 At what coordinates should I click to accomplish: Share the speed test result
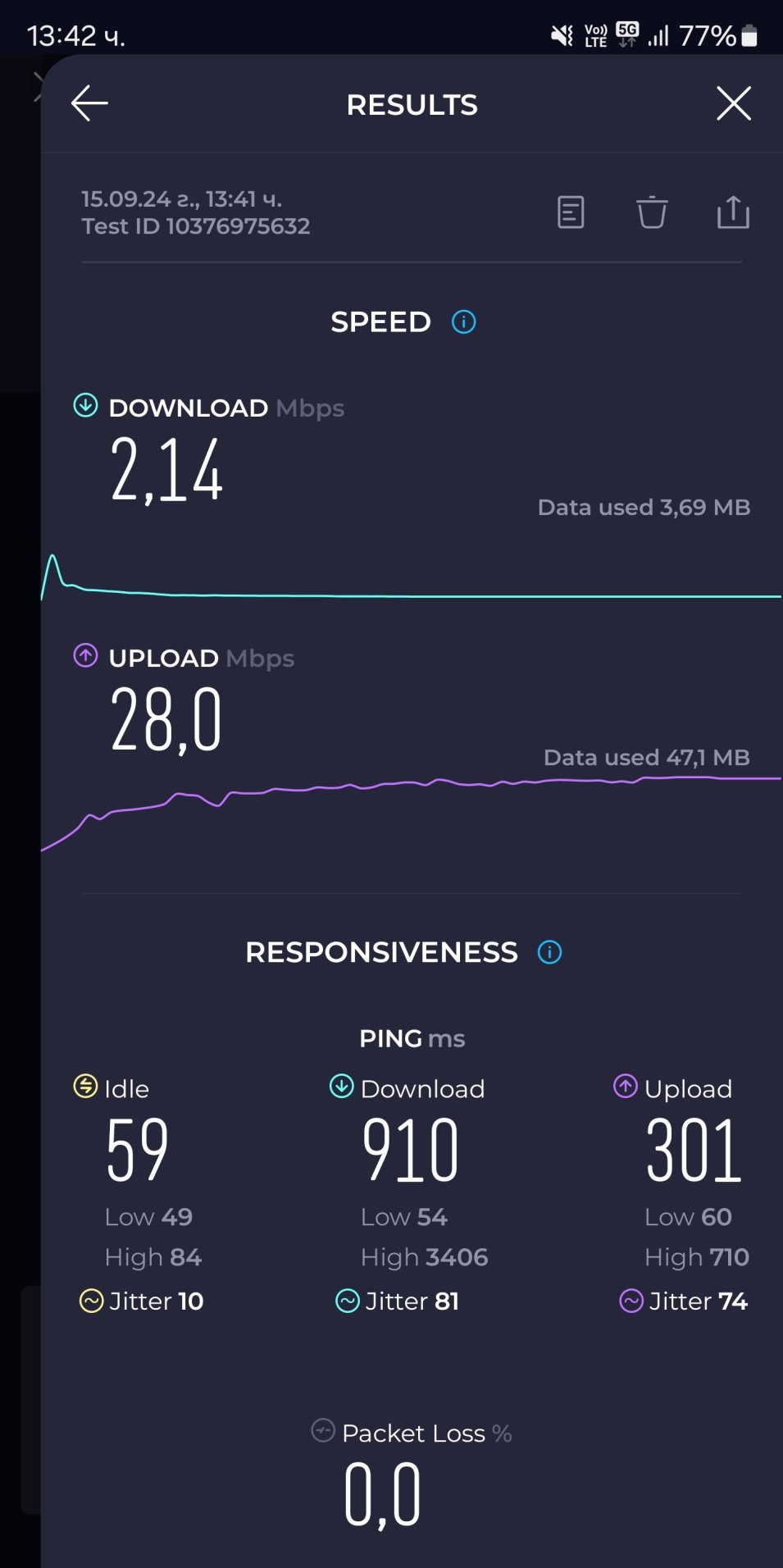coord(733,212)
